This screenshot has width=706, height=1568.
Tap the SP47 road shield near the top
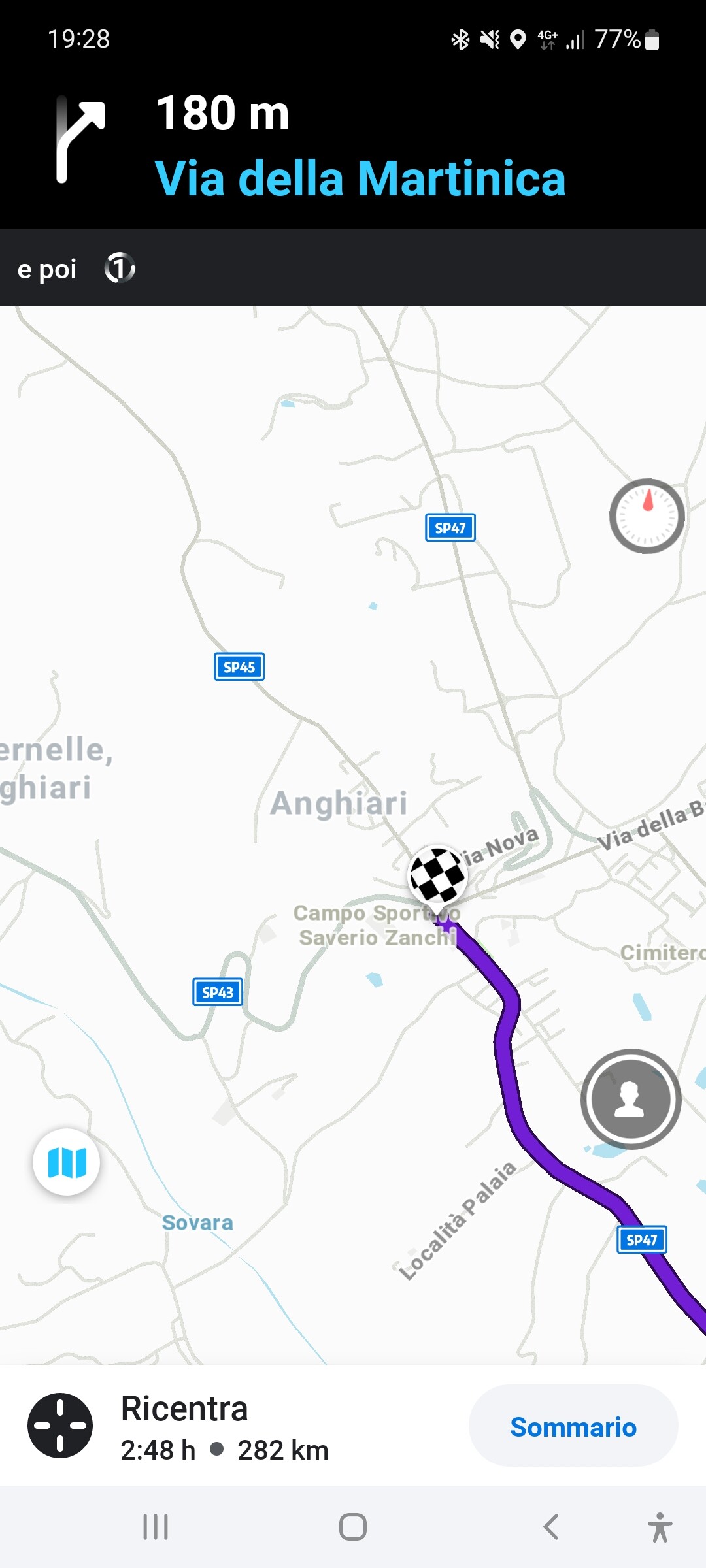pyautogui.click(x=451, y=529)
